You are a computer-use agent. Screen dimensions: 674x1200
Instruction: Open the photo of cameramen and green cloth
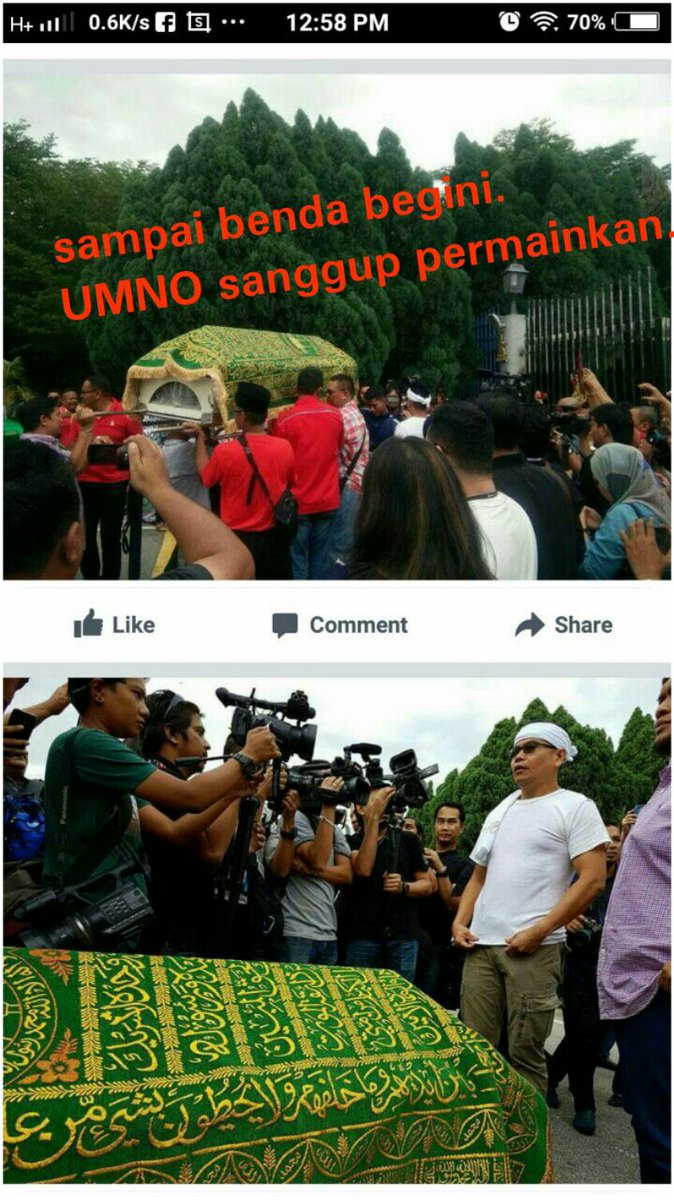tap(337, 930)
